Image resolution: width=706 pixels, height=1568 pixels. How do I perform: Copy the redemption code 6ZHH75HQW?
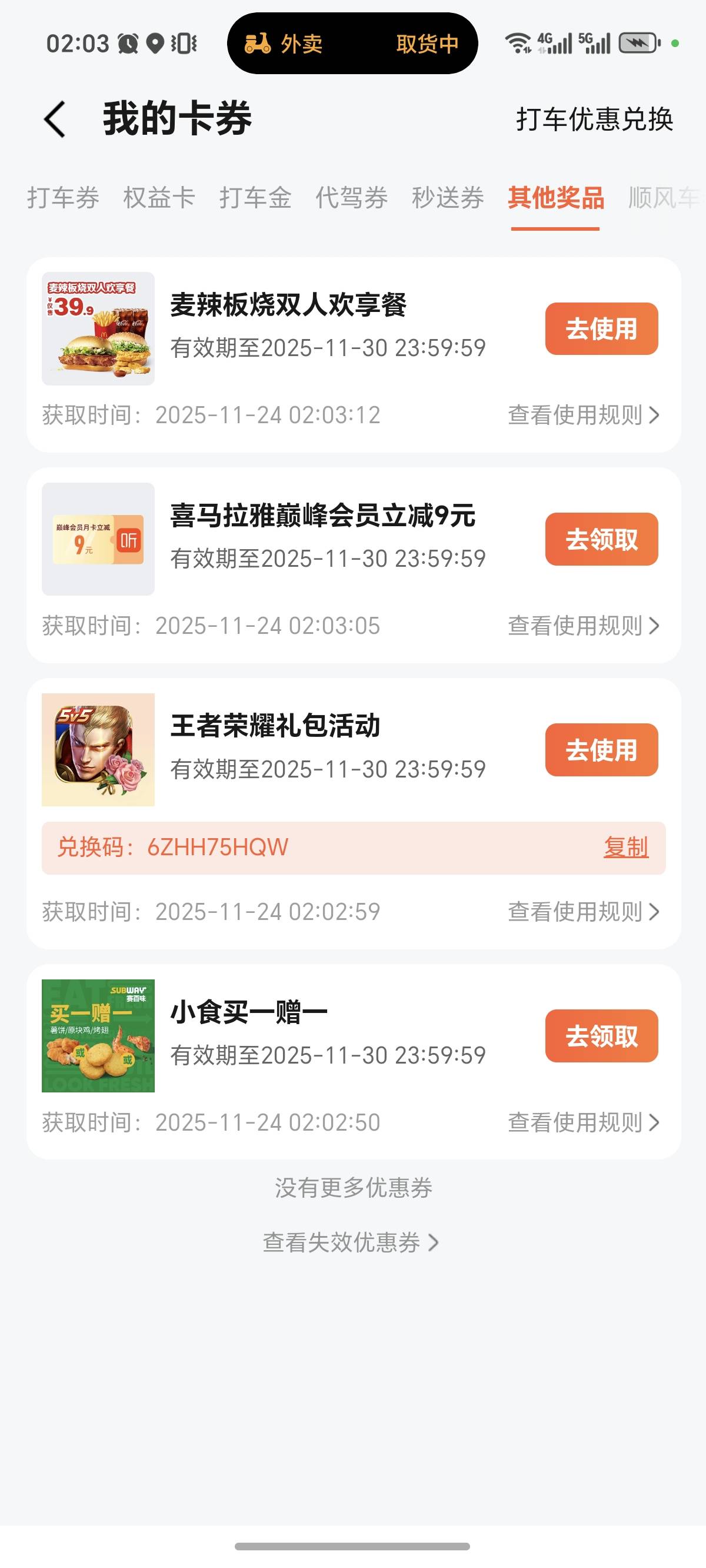click(x=625, y=848)
